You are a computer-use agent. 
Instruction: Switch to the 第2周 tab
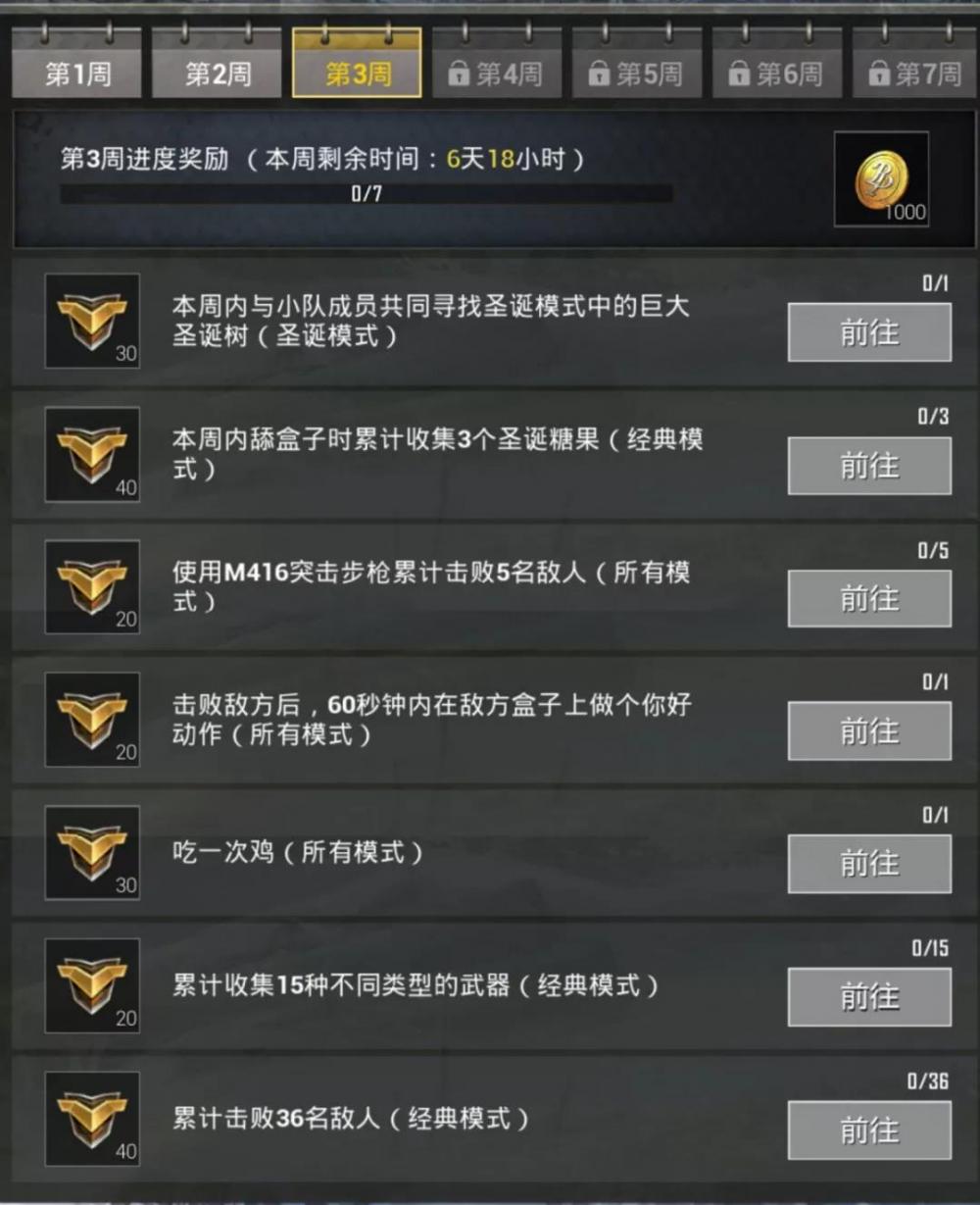tap(217, 72)
